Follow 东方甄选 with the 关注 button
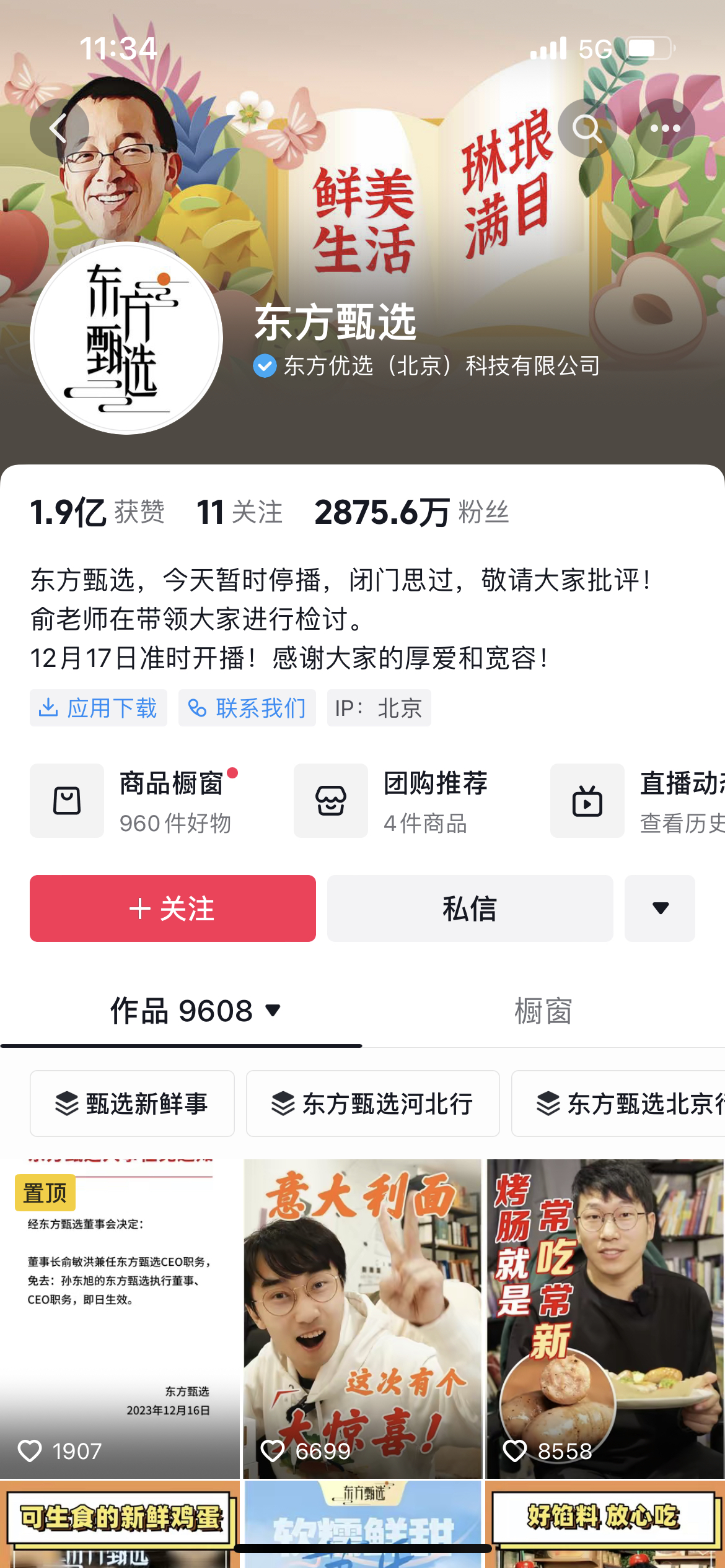Screen dimensions: 725x1568 [x=173, y=908]
